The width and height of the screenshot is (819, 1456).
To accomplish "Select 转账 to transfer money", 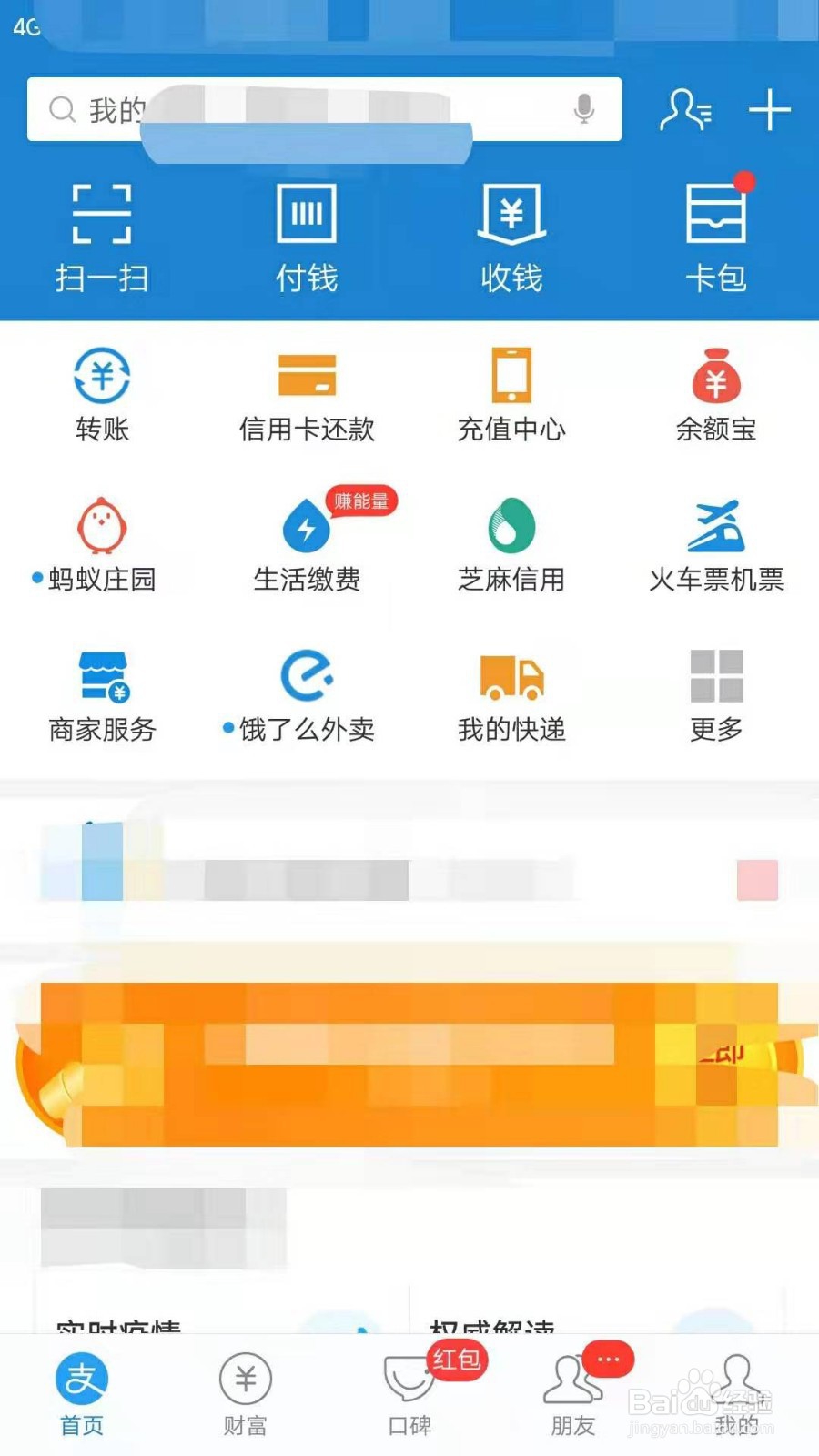I will (102, 391).
